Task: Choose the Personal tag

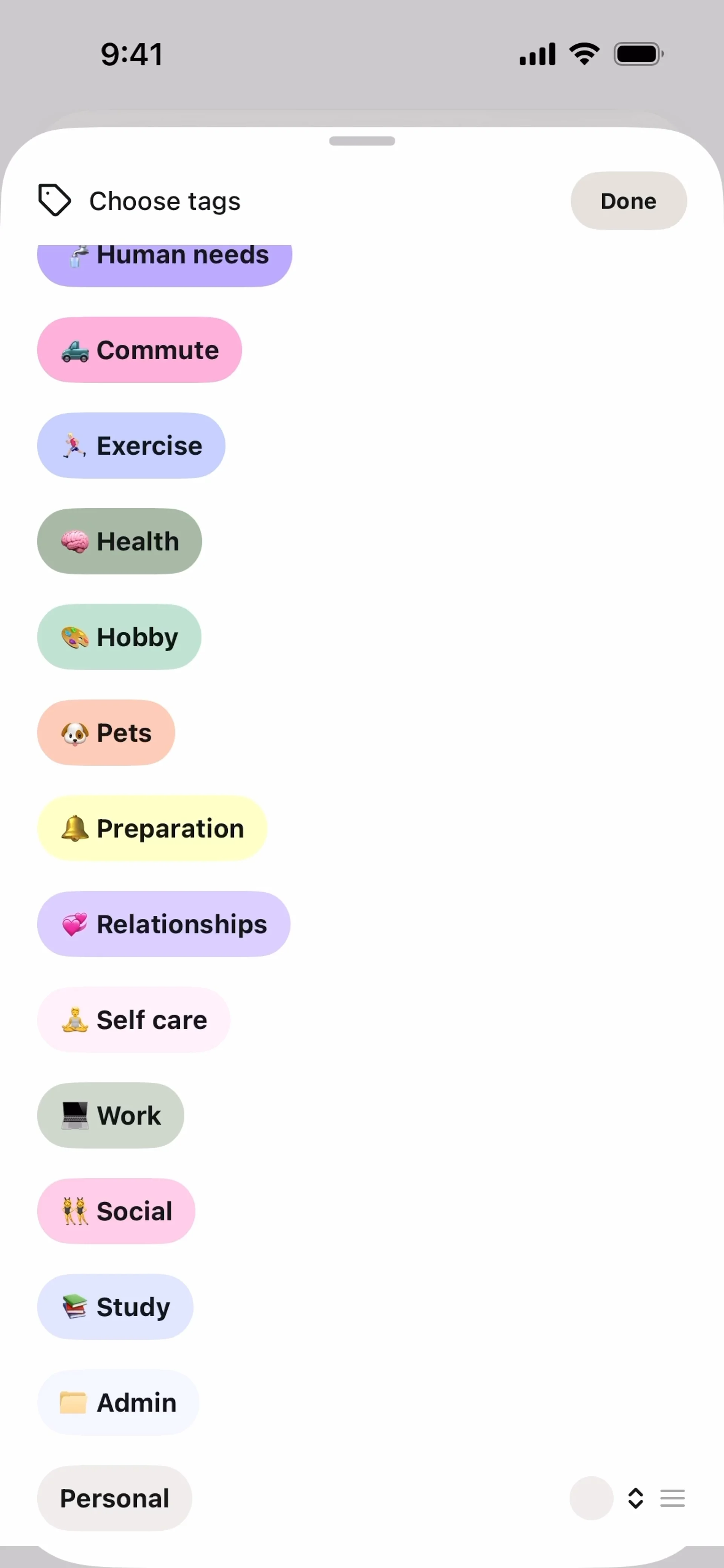Action: [115, 1498]
